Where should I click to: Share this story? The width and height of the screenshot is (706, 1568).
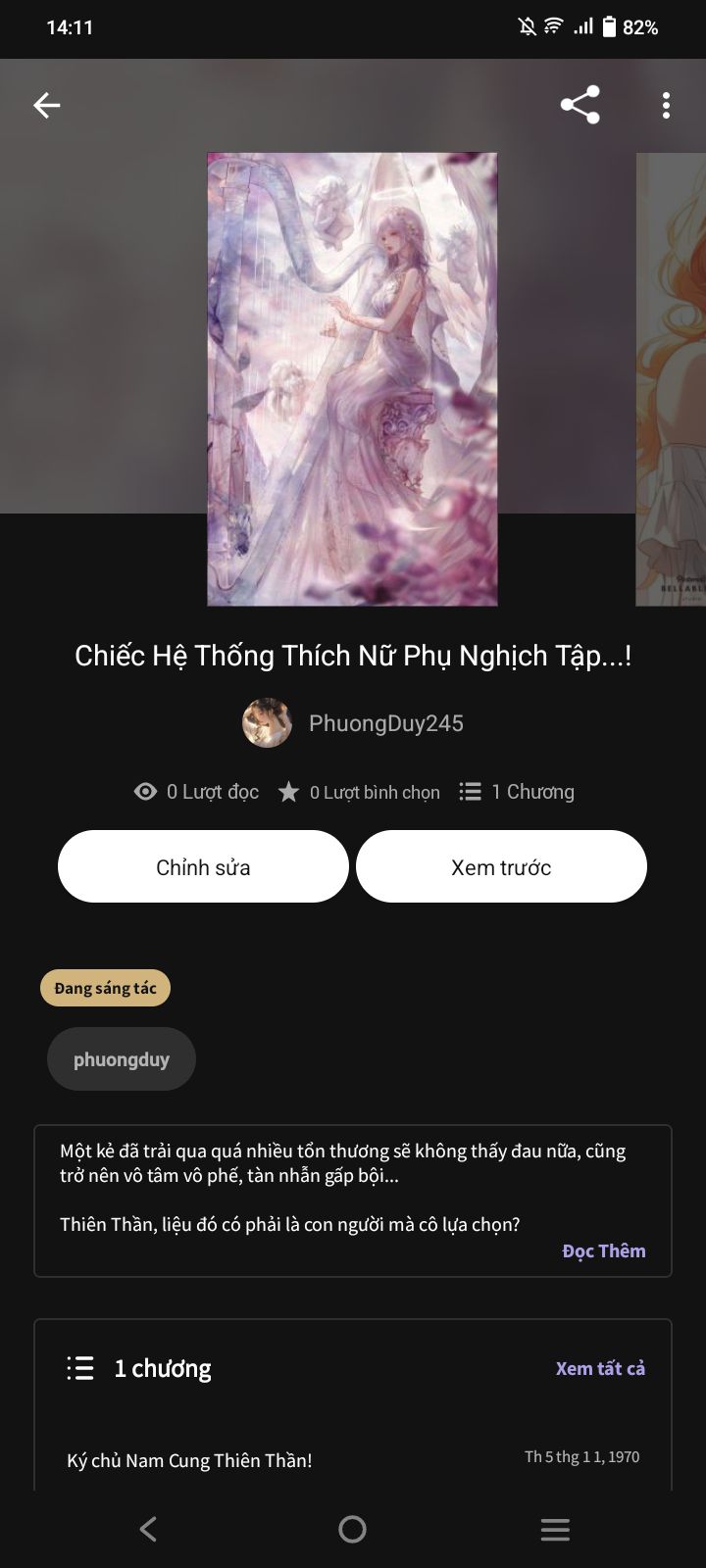click(x=580, y=105)
